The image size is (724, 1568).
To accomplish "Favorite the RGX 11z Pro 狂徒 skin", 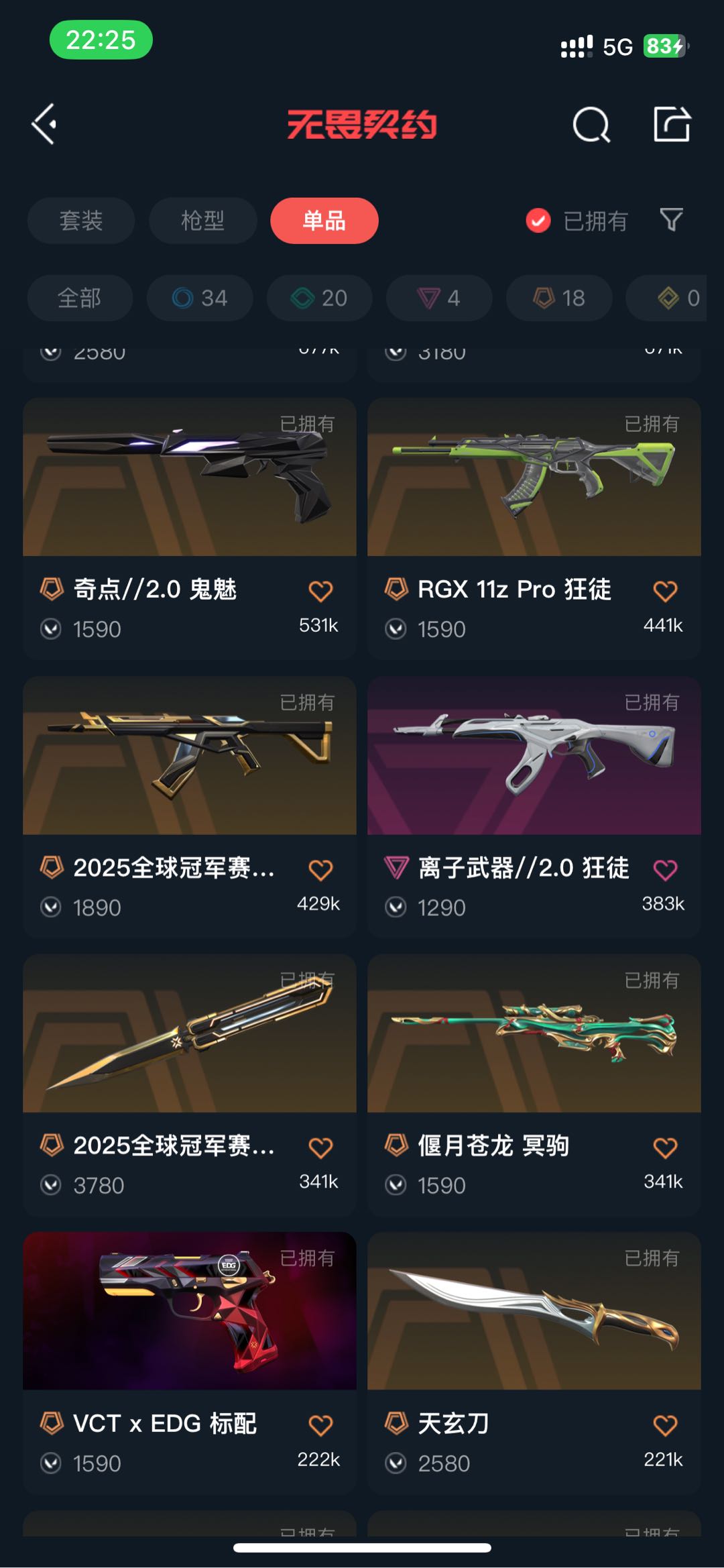I will coord(665,591).
